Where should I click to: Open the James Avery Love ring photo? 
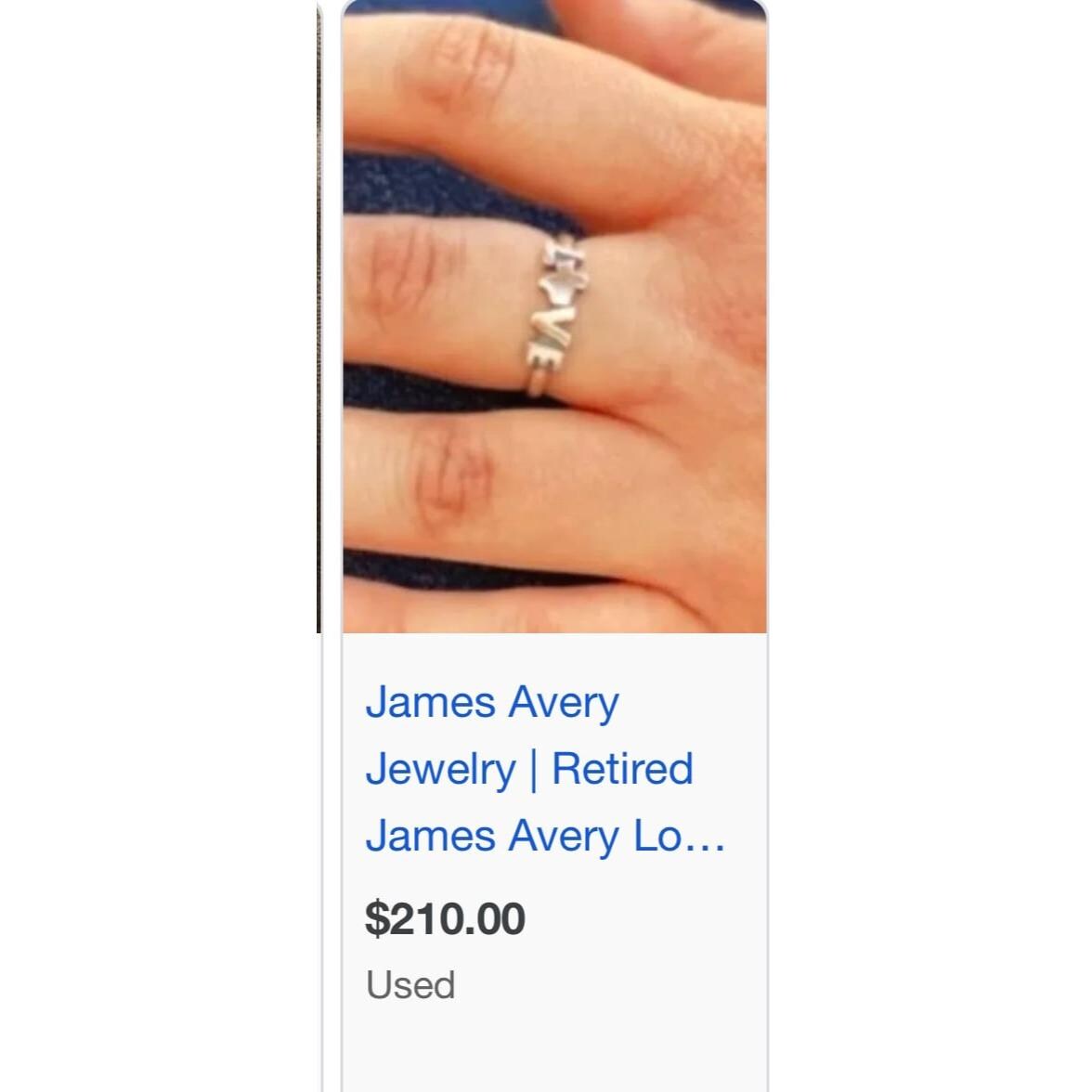pos(554,316)
